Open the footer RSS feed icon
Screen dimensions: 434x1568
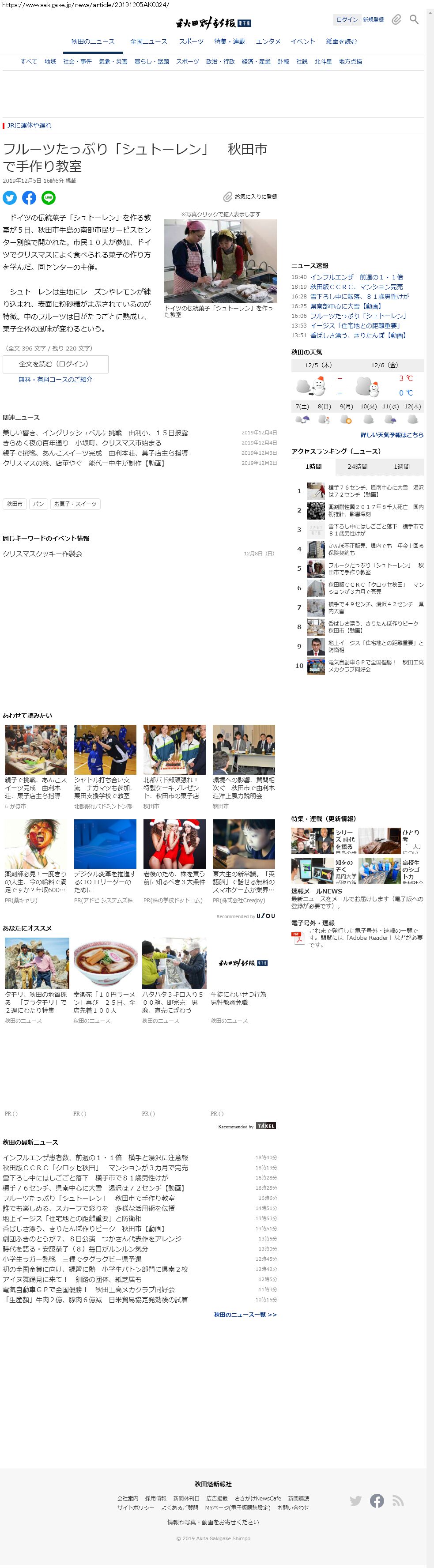point(397,1501)
